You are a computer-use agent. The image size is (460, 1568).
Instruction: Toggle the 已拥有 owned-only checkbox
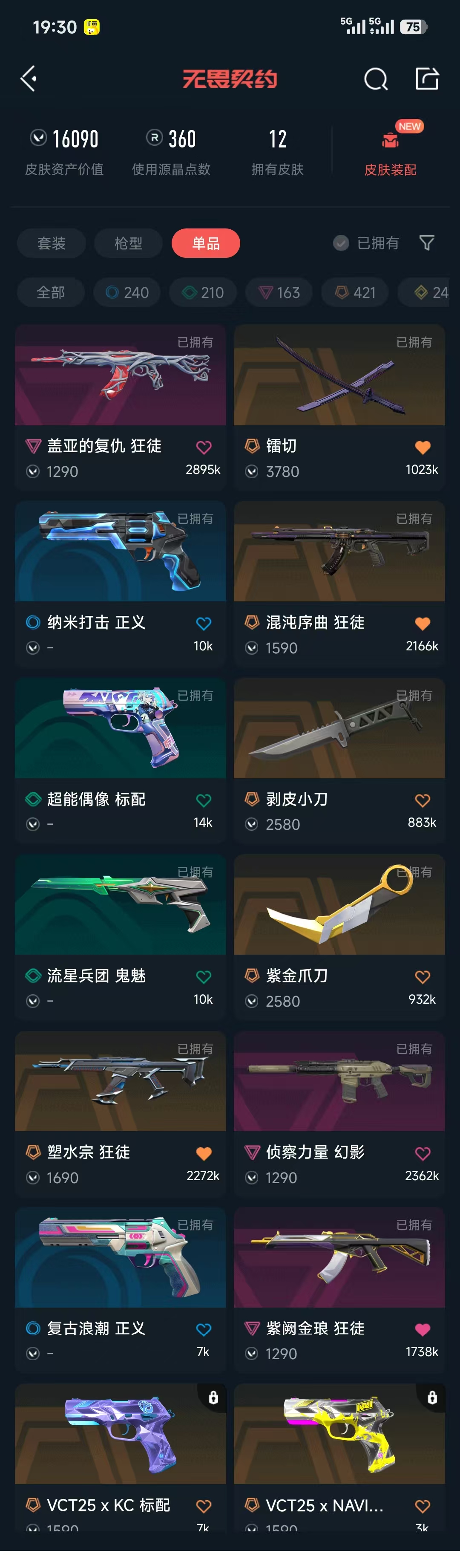pos(341,243)
